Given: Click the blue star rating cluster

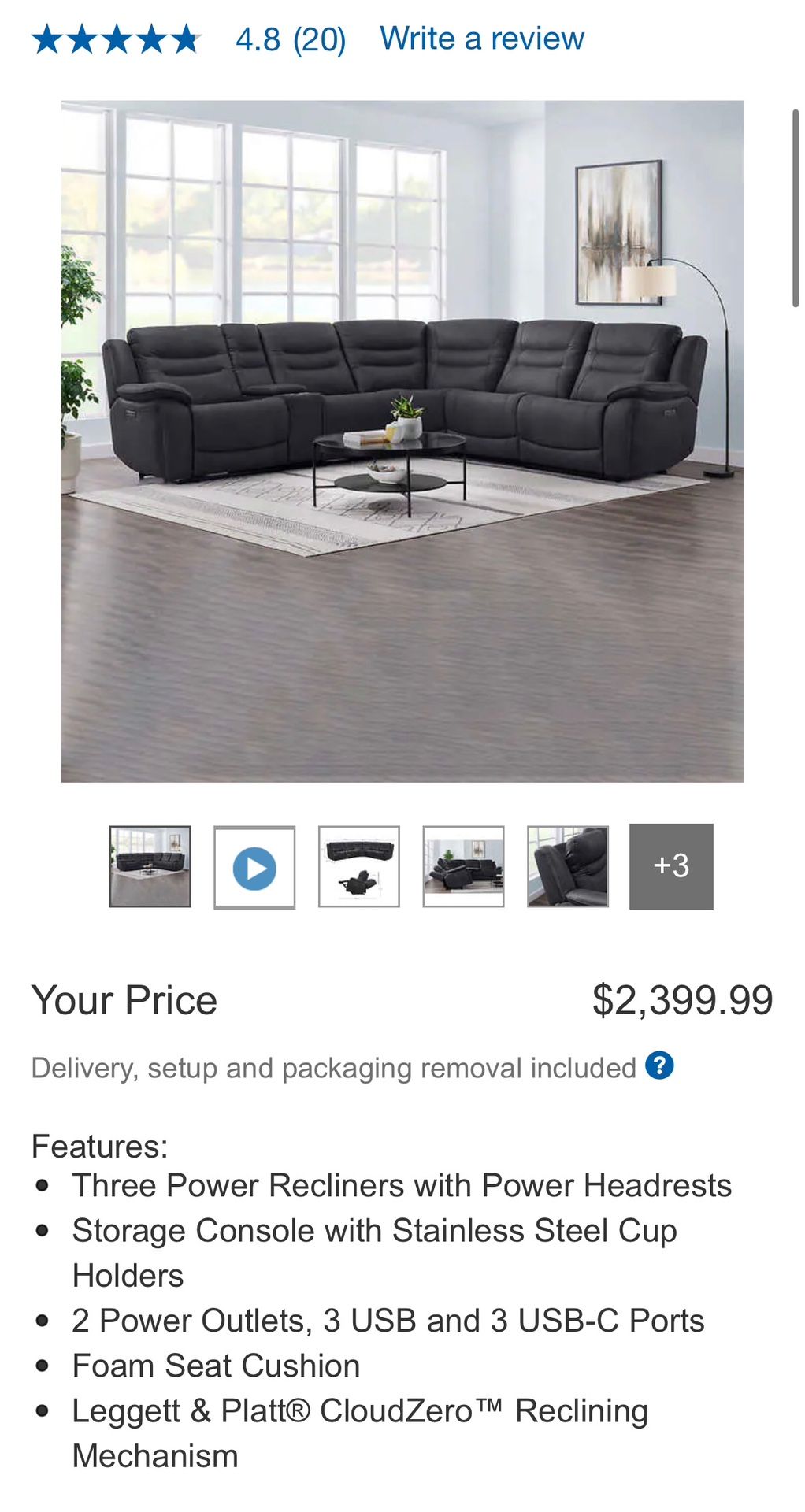Looking at the screenshot, I should [118, 38].
